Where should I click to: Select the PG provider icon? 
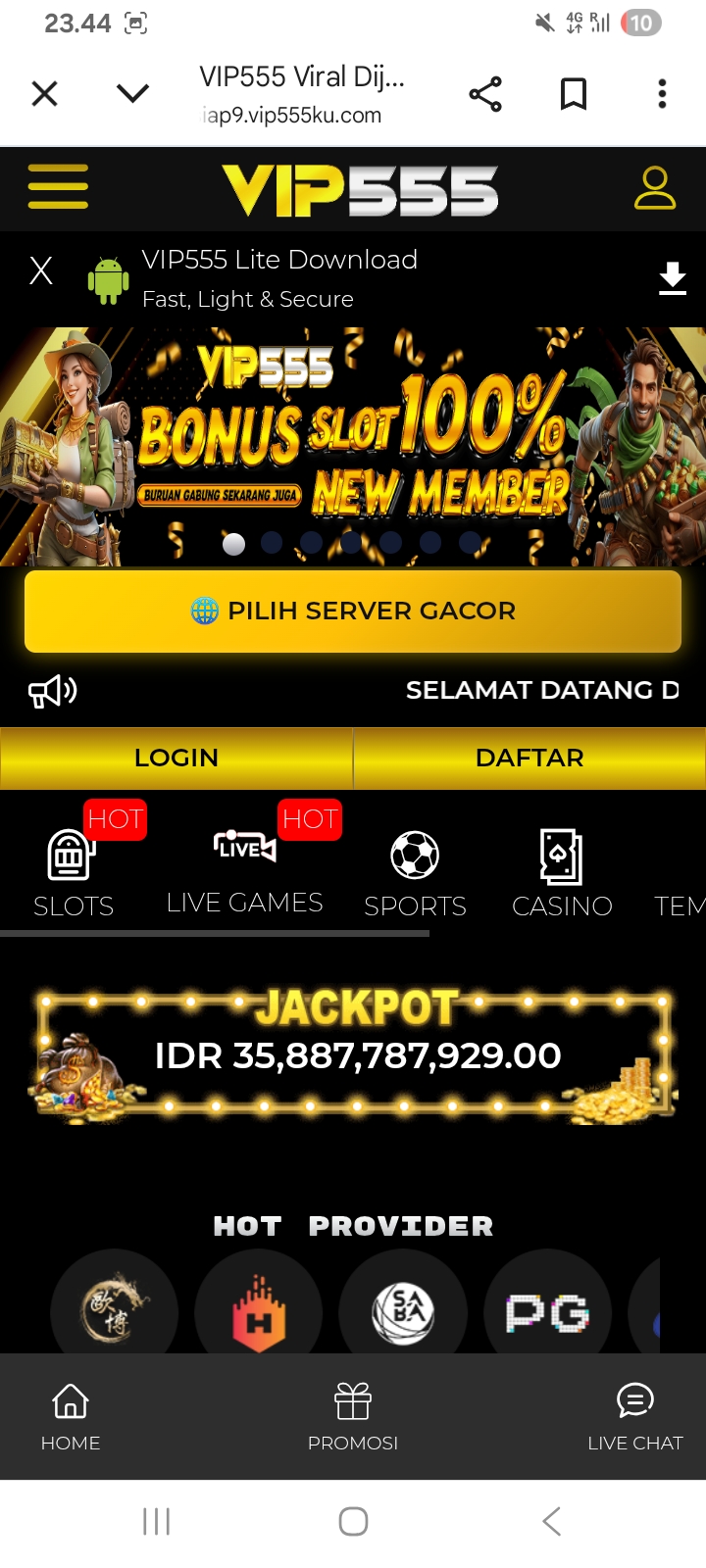click(547, 1311)
